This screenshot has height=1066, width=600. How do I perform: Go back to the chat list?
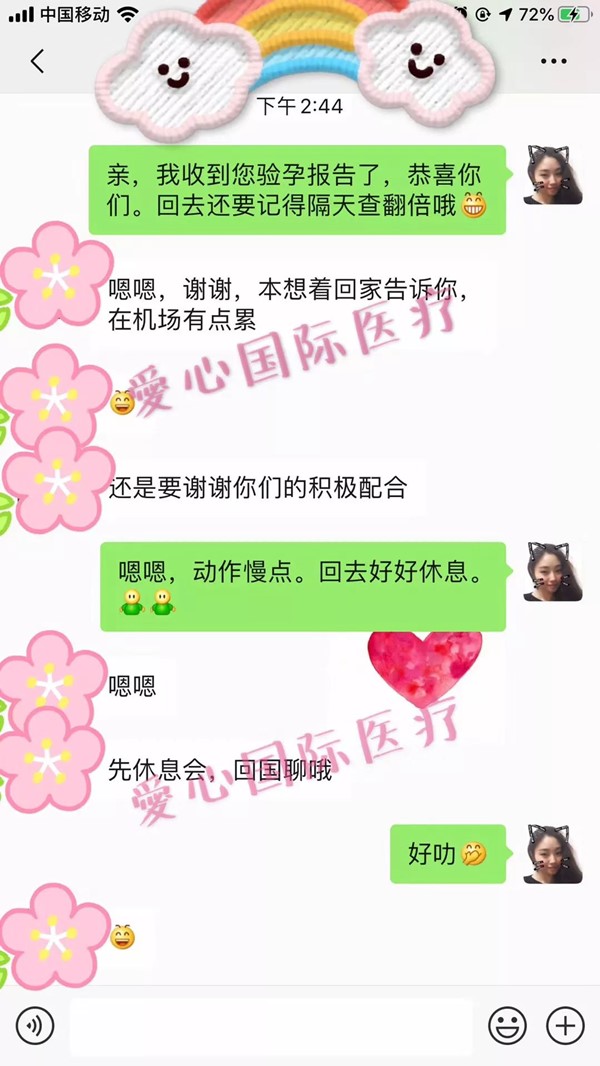click(x=37, y=61)
